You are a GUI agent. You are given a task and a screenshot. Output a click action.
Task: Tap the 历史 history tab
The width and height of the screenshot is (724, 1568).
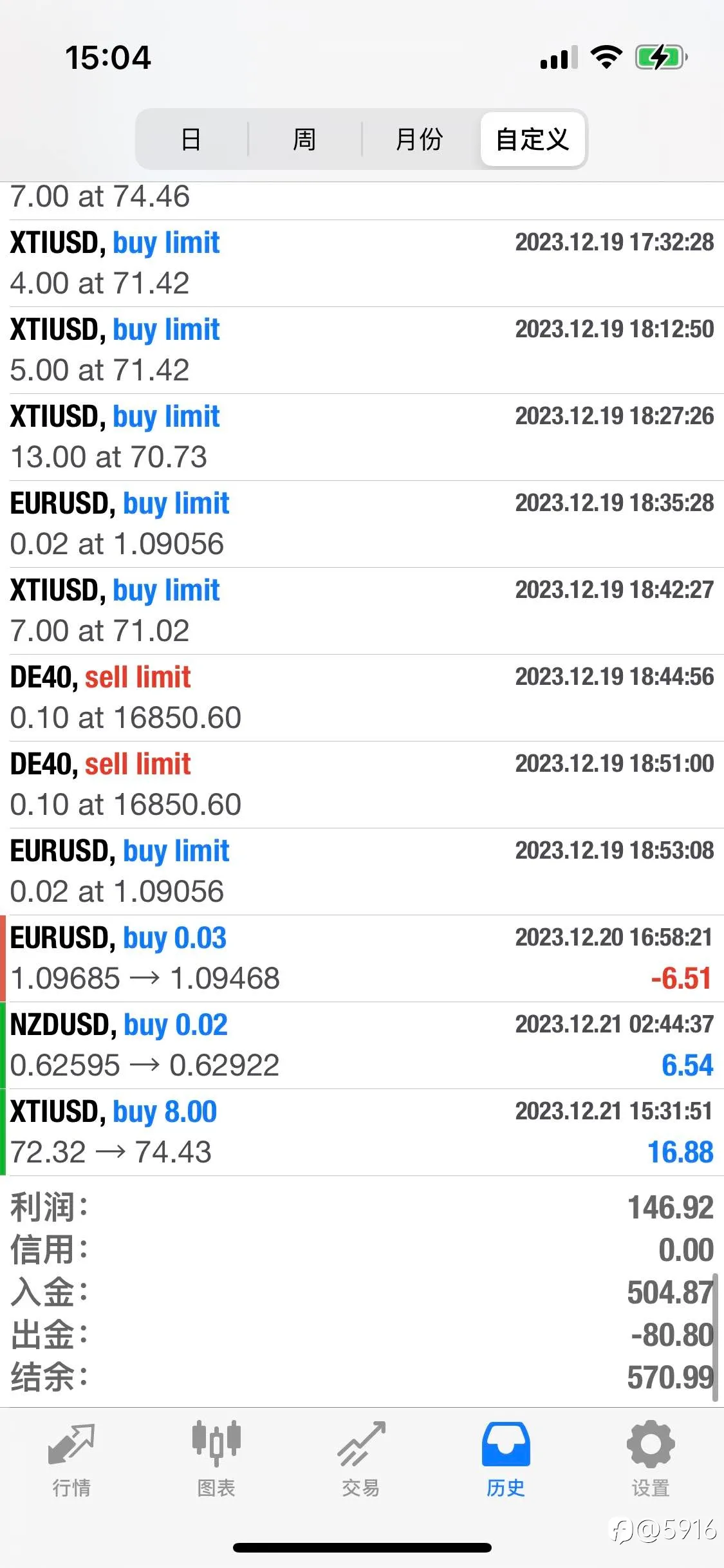tap(506, 1460)
